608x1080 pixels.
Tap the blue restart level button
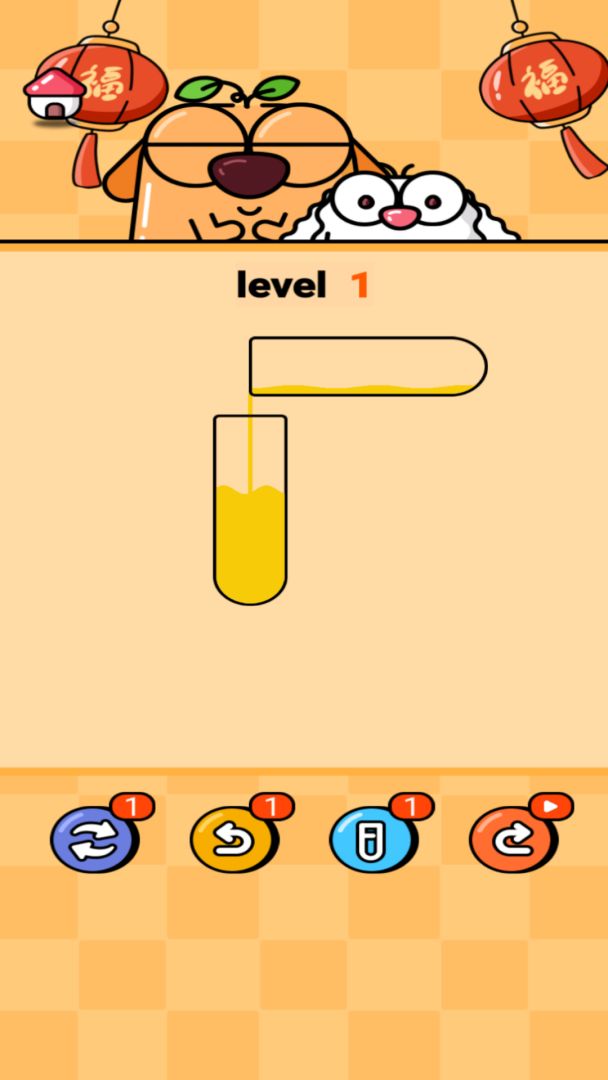[94, 838]
